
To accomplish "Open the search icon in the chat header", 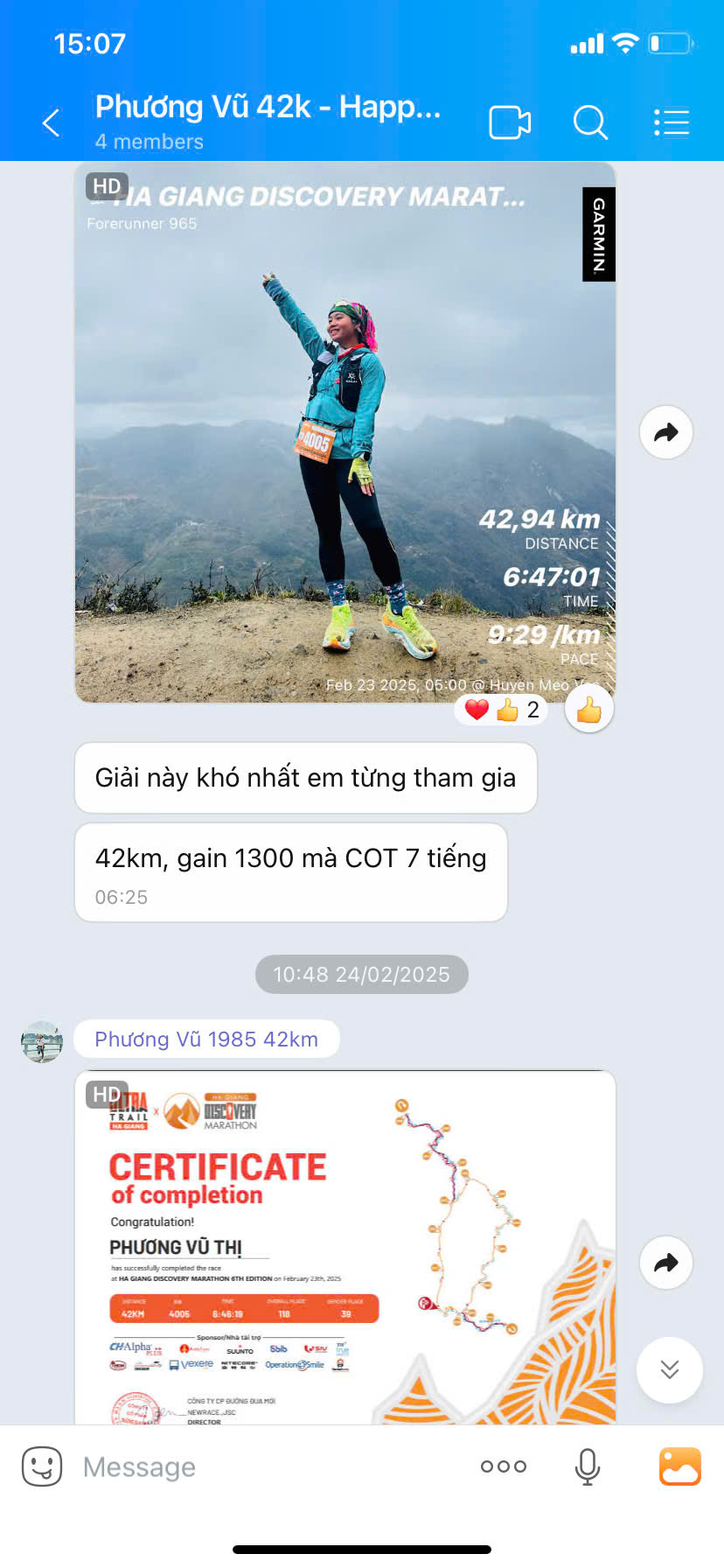I will [x=590, y=122].
